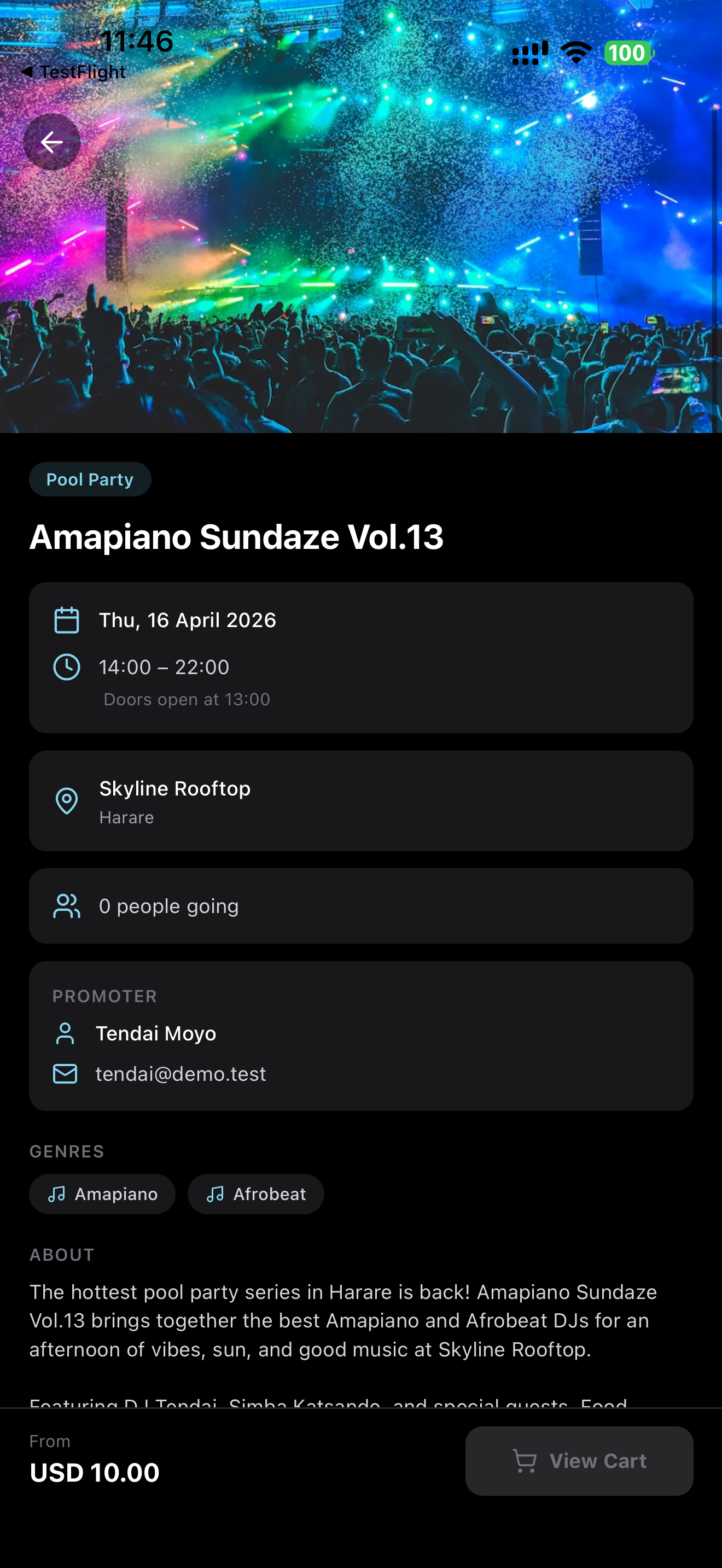Open the View Cart button
The height and width of the screenshot is (1568, 722).
pos(579,1460)
